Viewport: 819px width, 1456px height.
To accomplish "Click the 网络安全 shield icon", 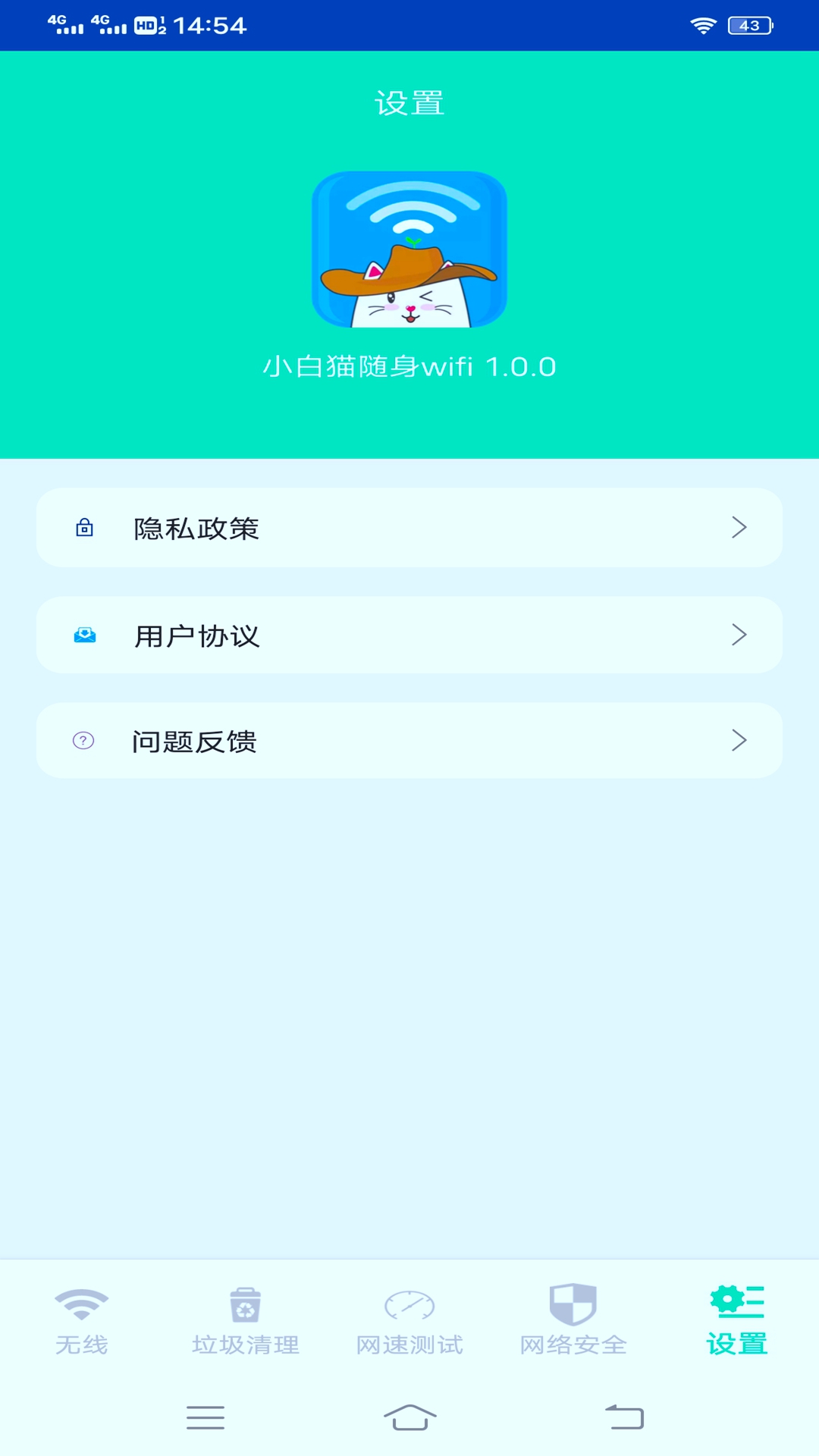I will 573,1303.
